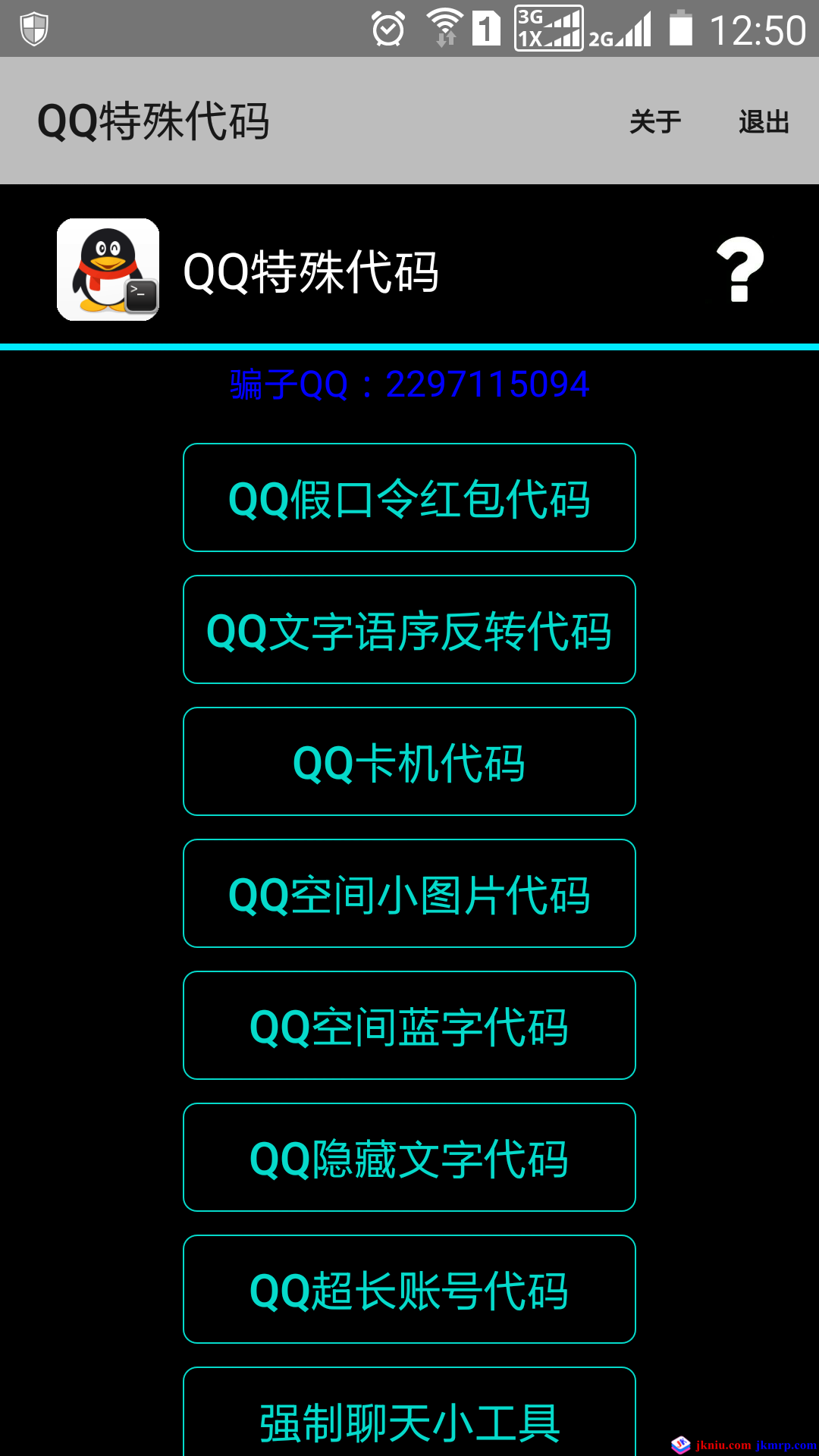Select QQ文字语序反转代码
The image size is (819, 1456).
[409, 629]
